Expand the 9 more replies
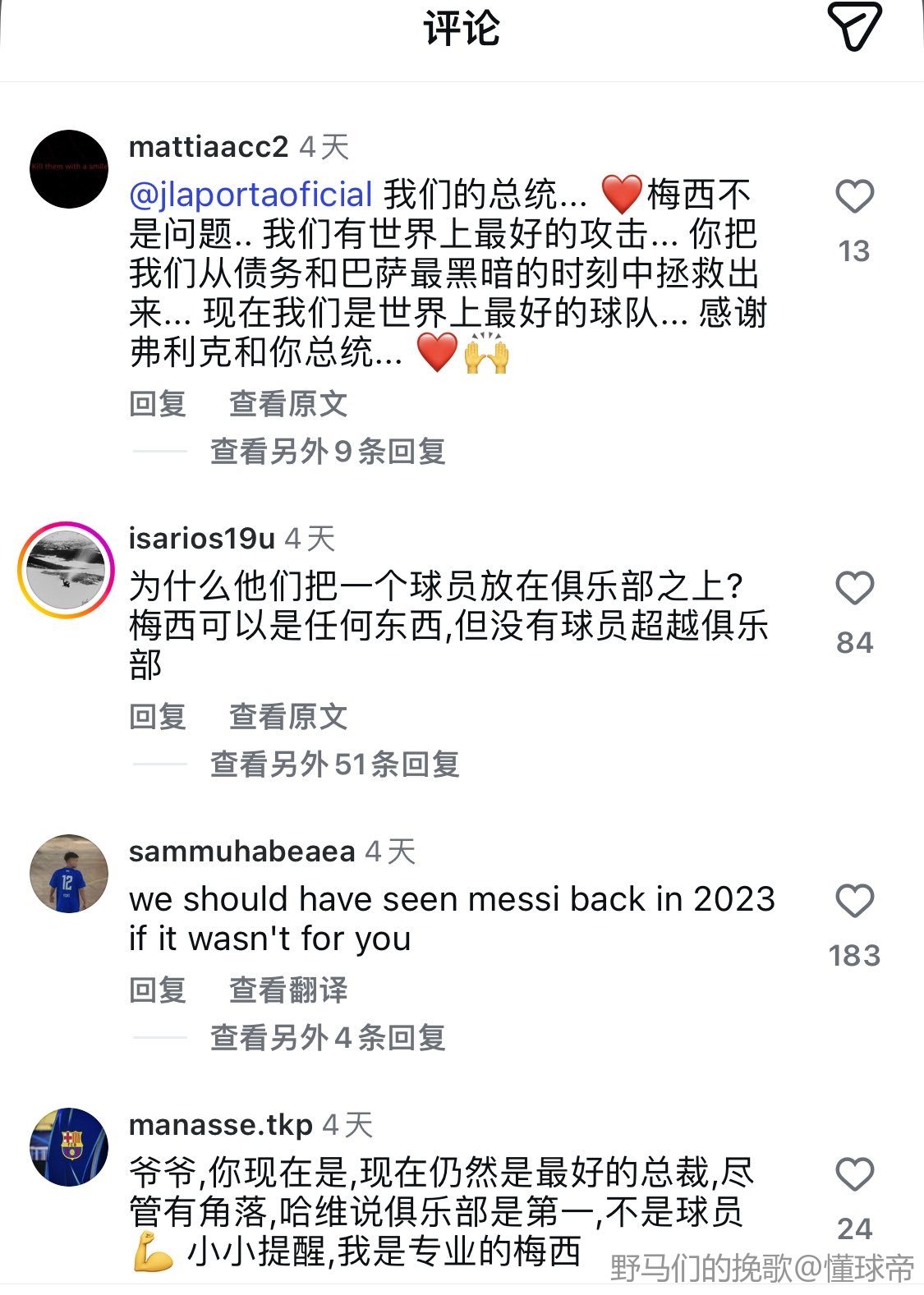 point(327,452)
